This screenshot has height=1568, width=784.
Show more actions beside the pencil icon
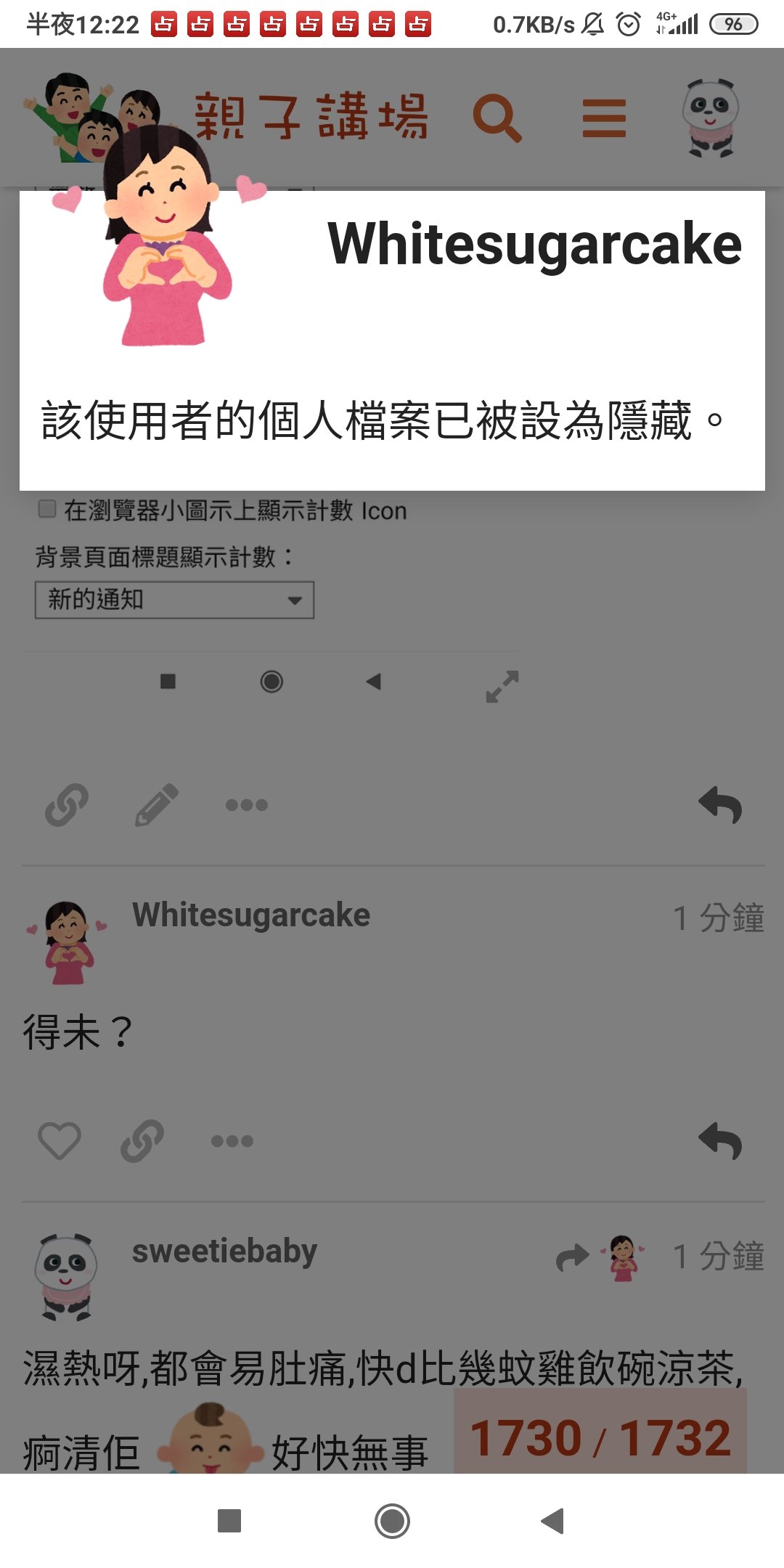click(247, 805)
